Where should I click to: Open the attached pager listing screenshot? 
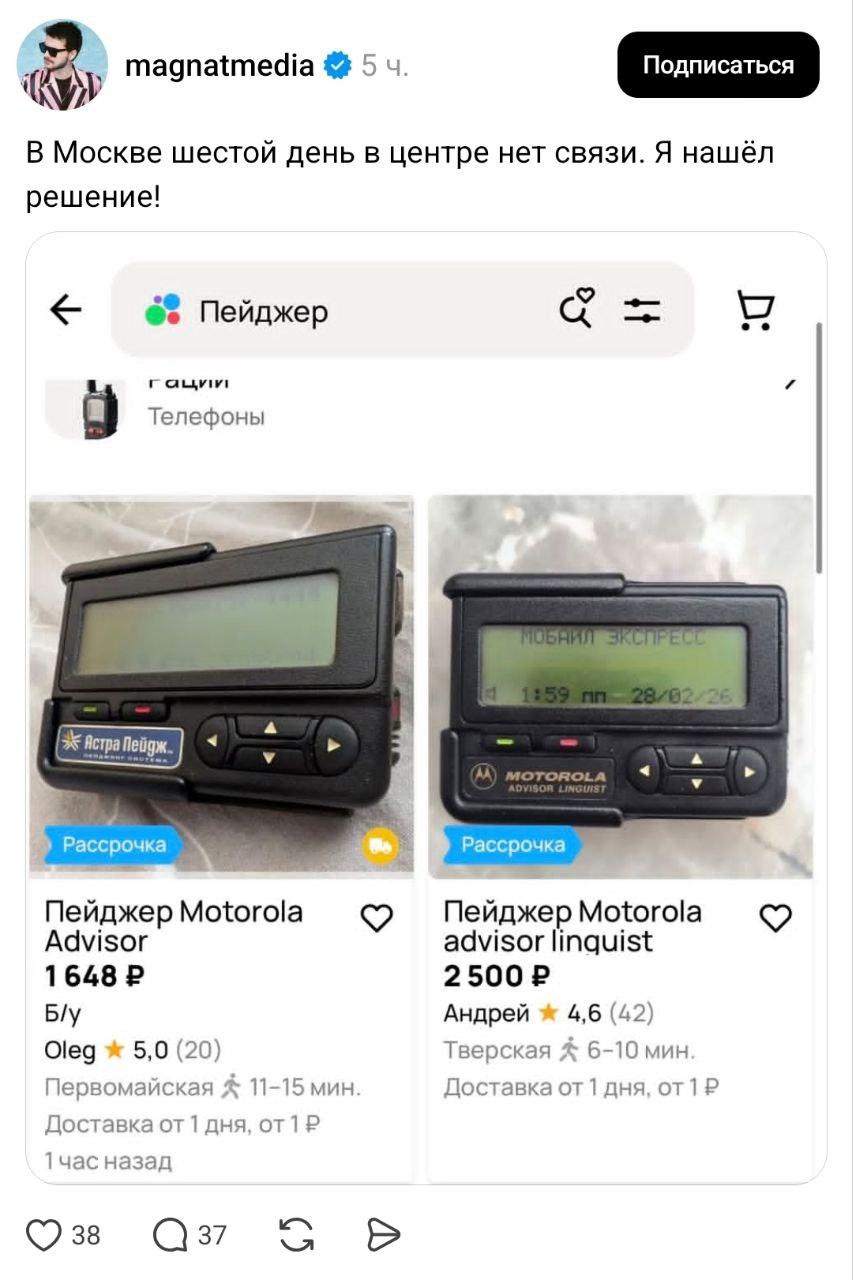tap(426, 708)
